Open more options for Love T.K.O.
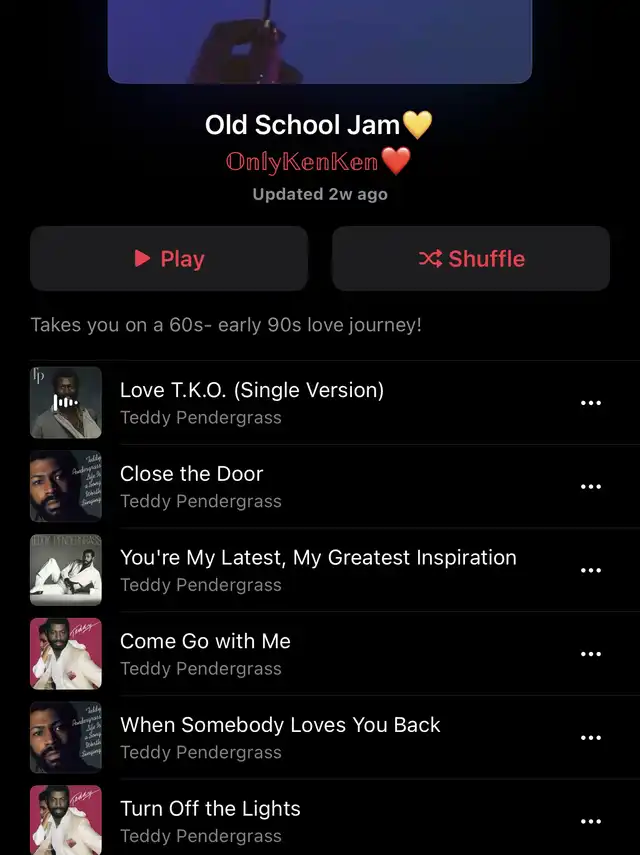The image size is (640, 855). [x=591, y=403]
